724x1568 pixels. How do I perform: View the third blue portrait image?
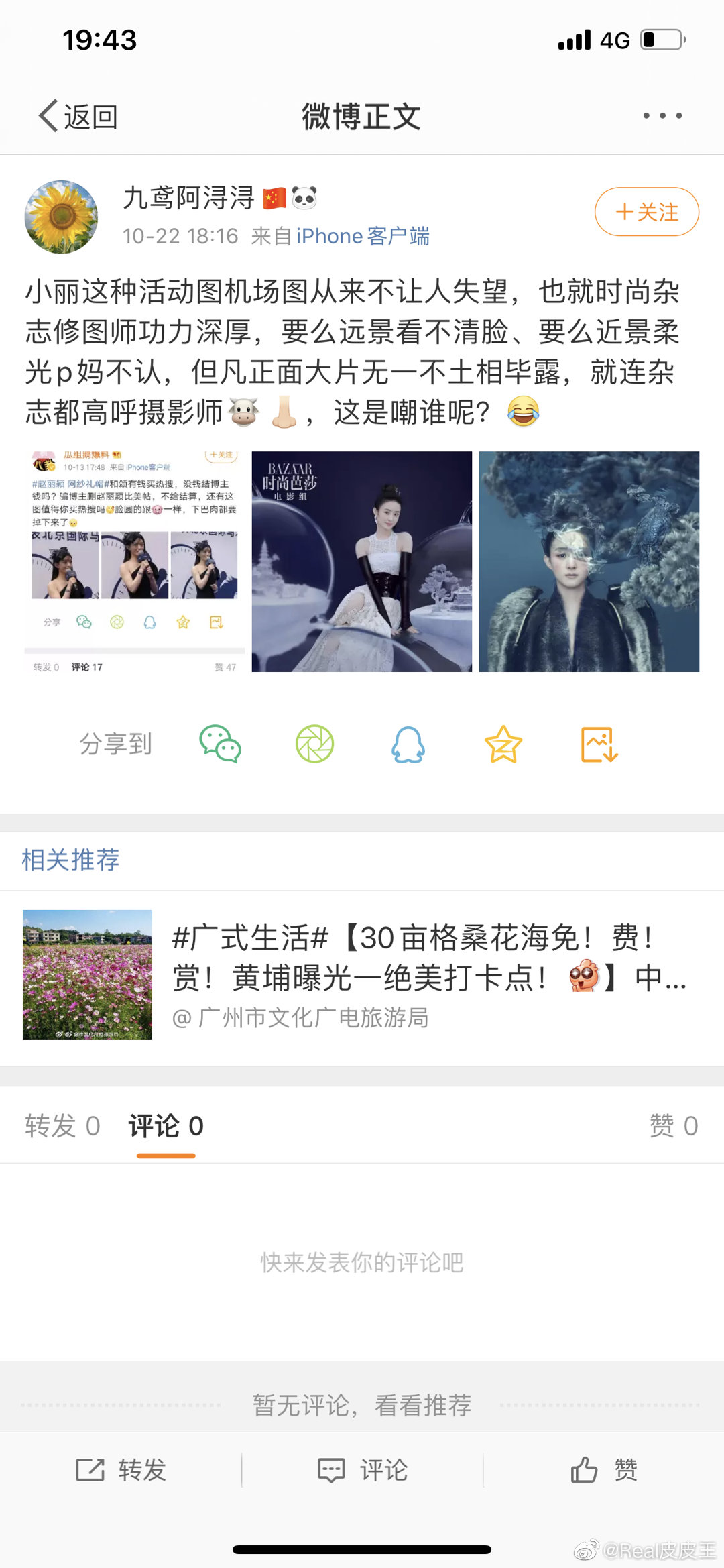pyautogui.click(x=589, y=561)
